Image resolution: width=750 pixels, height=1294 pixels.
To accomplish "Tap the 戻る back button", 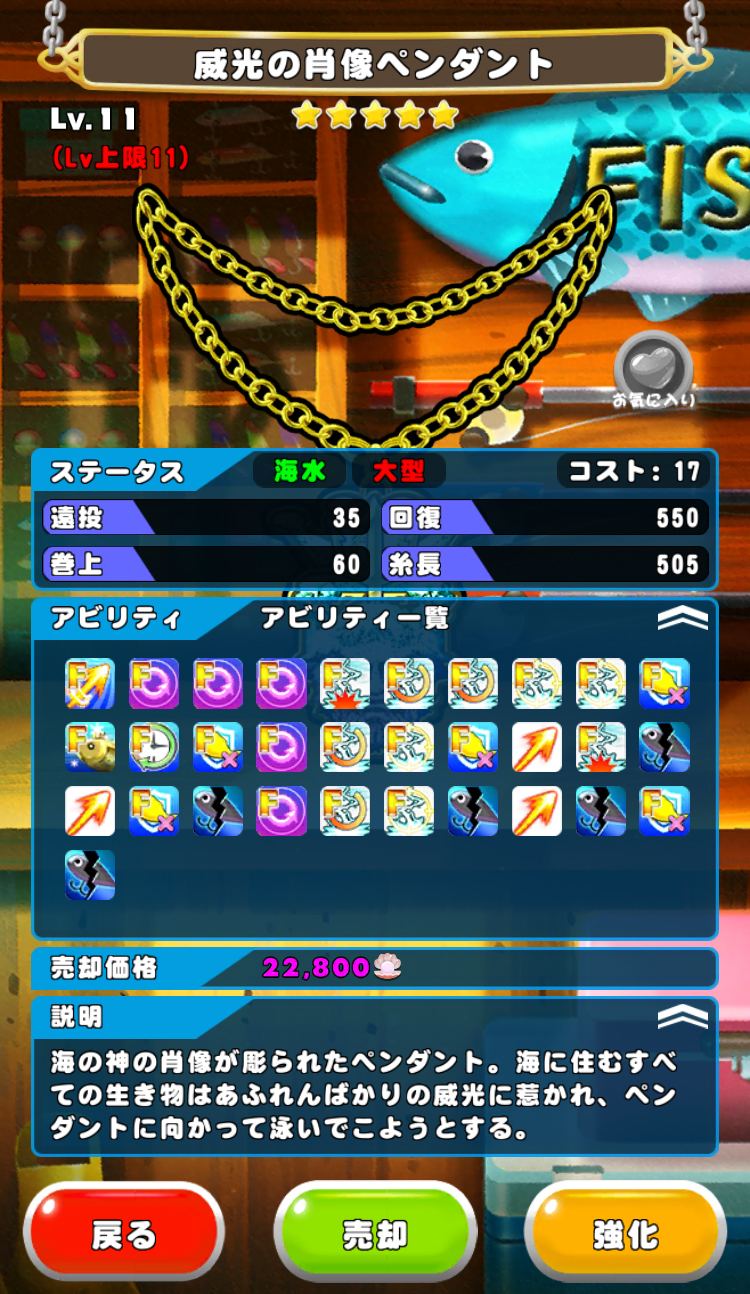I will pos(124,1234).
